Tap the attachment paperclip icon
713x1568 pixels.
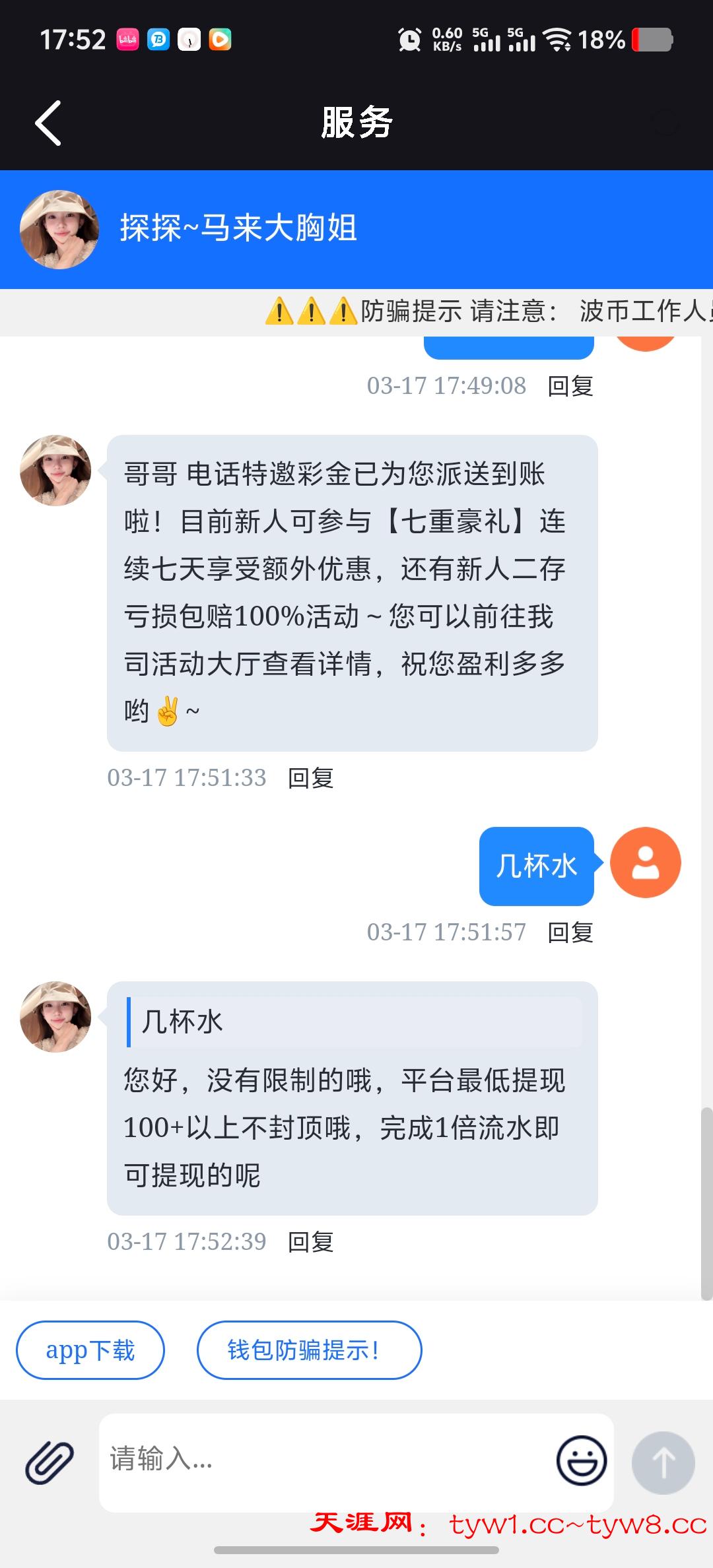49,1462
